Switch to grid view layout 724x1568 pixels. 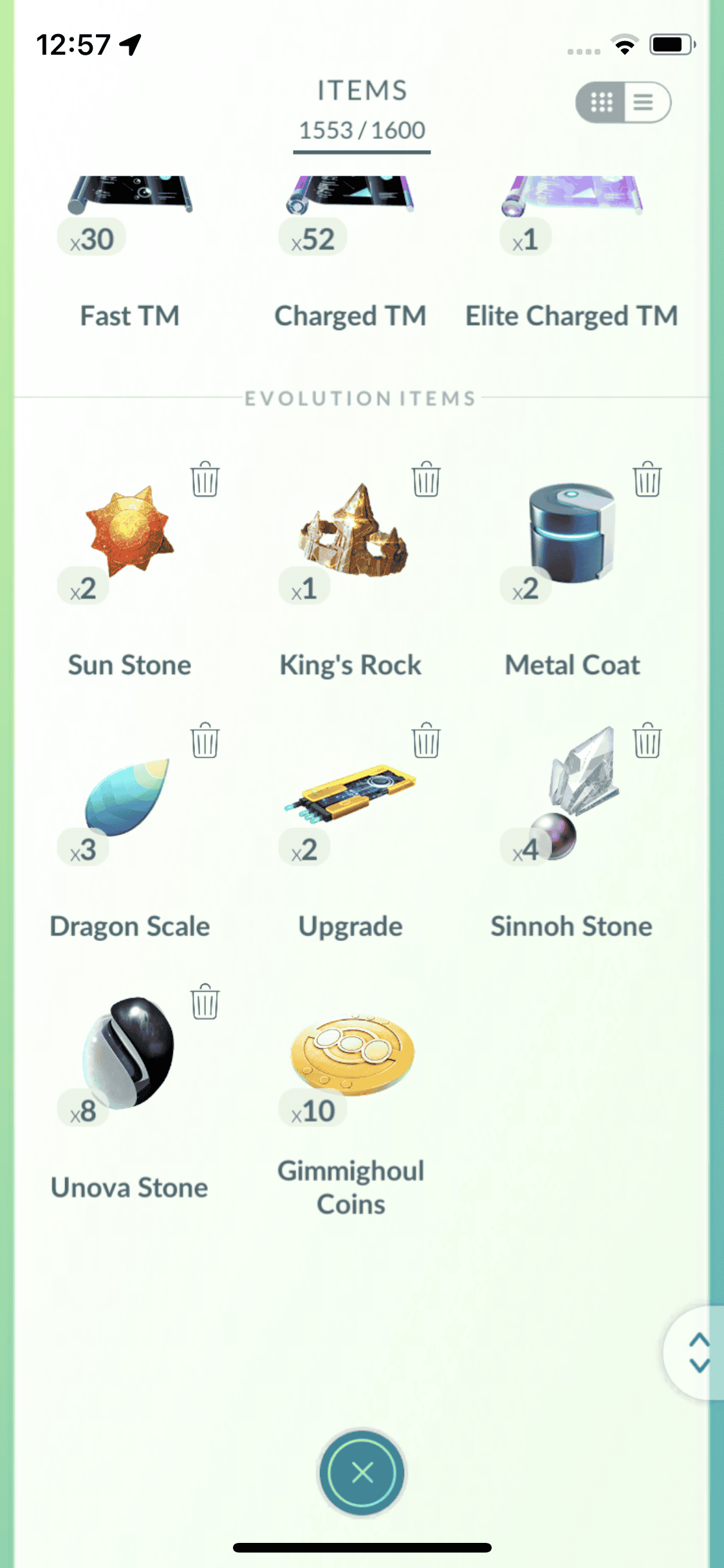[602, 102]
